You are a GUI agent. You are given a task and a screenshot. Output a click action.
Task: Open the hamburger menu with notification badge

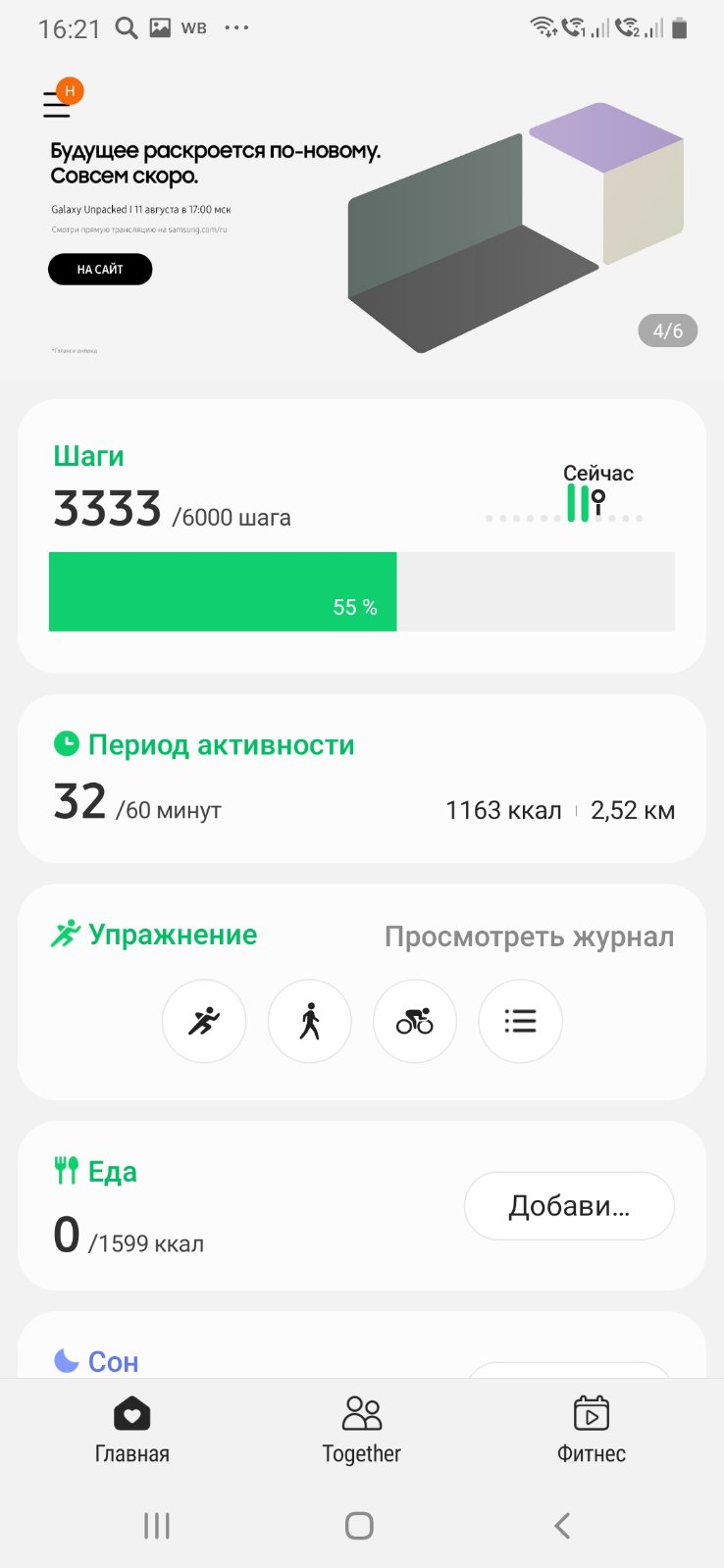tap(58, 103)
